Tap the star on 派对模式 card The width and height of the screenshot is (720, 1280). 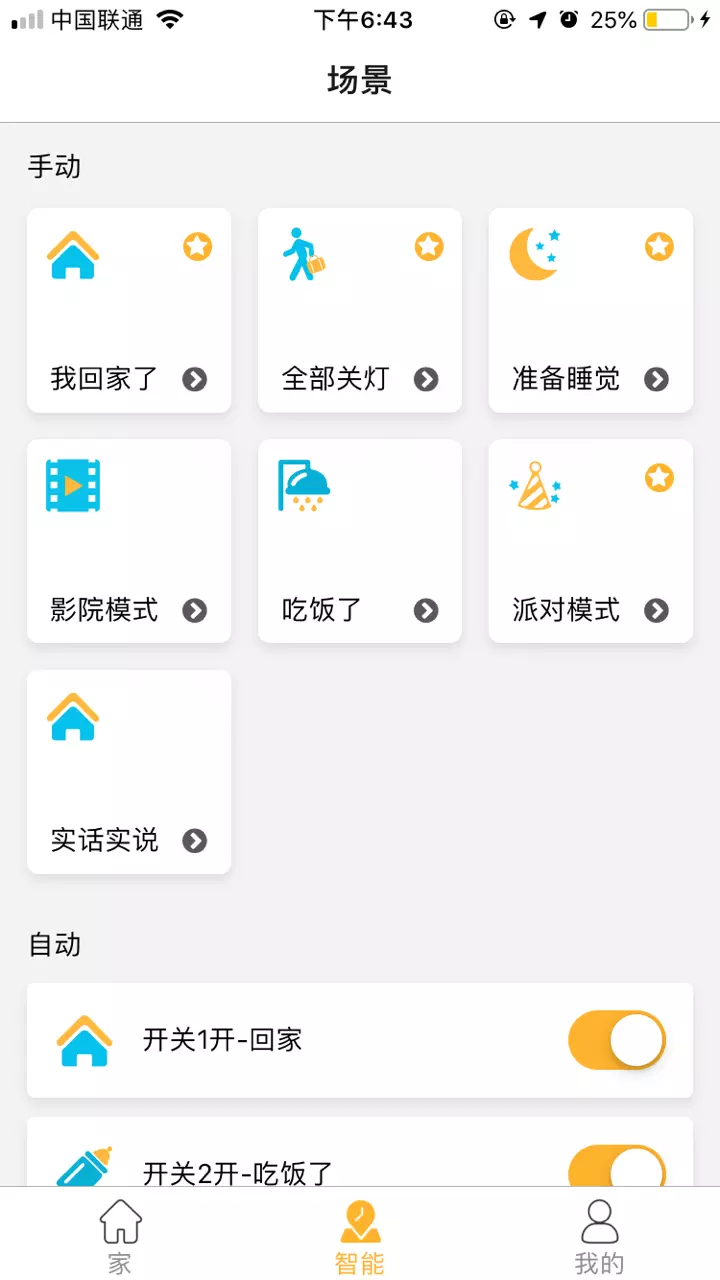point(659,477)
